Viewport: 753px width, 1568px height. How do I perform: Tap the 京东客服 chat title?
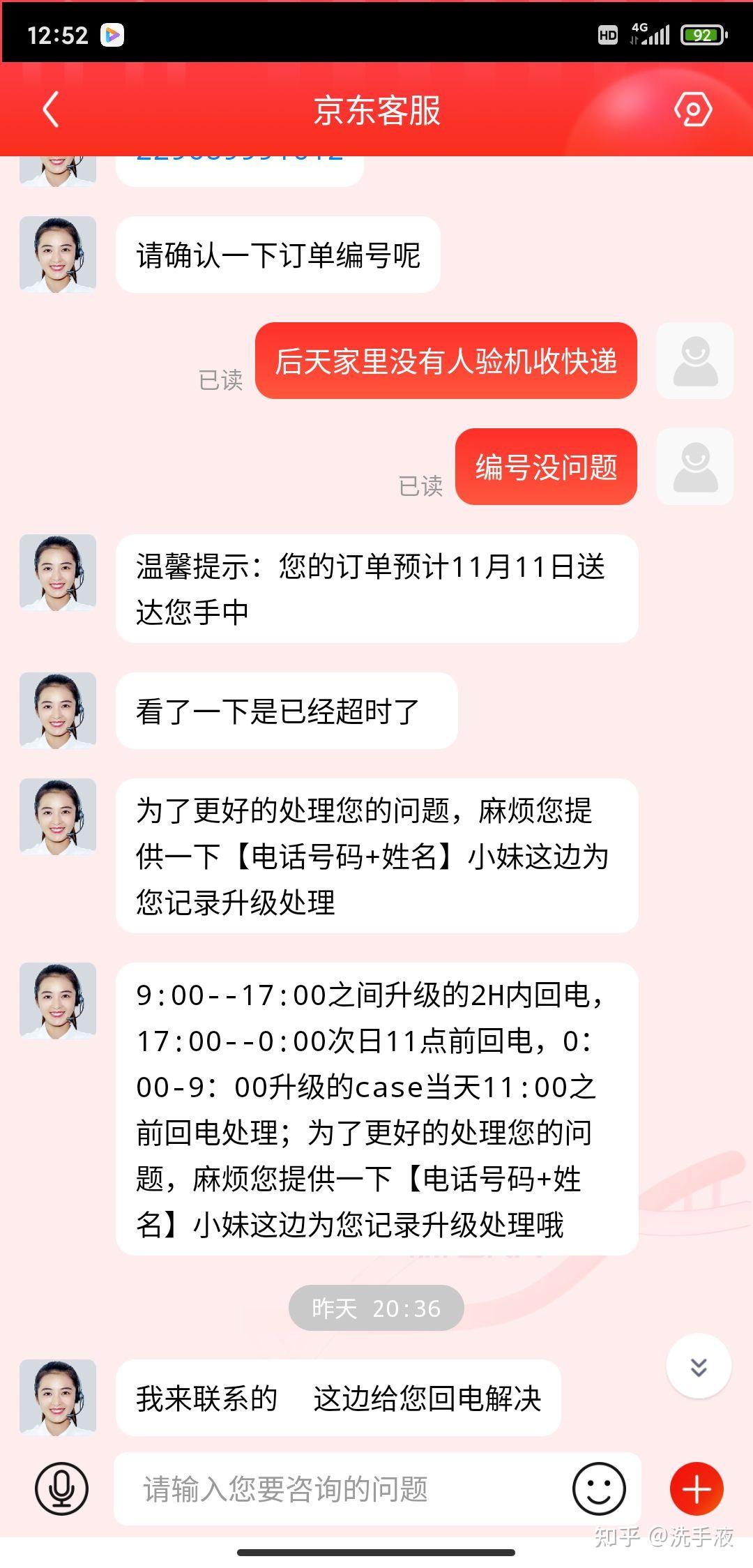(x=376, y=110)
